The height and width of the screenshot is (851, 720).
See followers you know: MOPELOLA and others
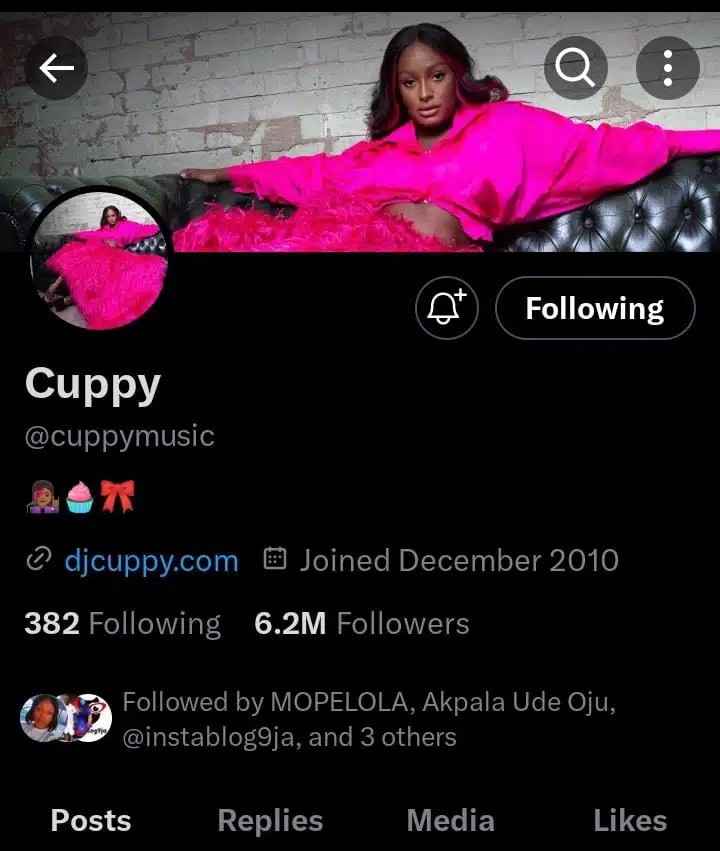pos(367,720)
